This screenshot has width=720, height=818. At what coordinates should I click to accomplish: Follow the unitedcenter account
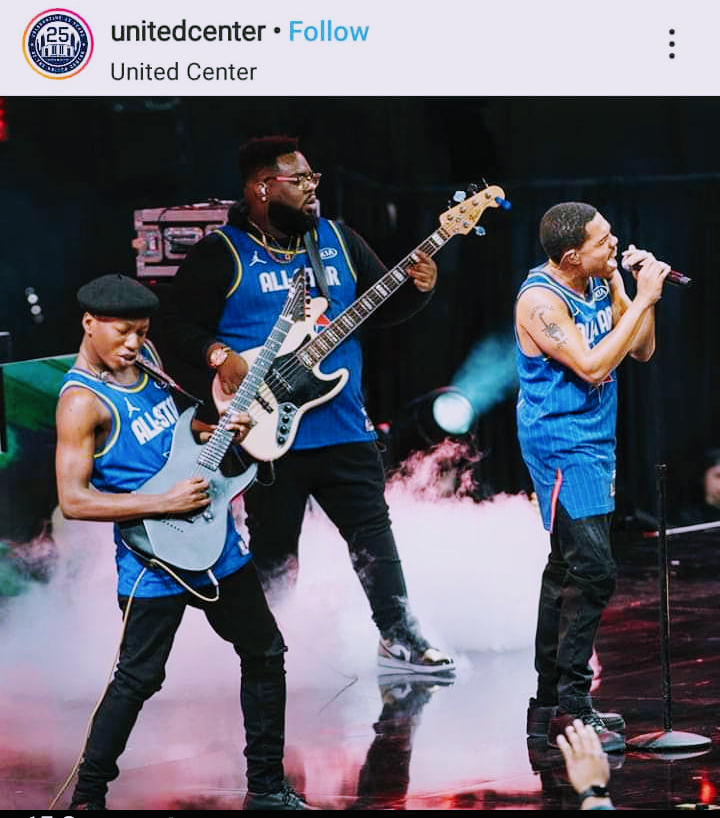329,31
